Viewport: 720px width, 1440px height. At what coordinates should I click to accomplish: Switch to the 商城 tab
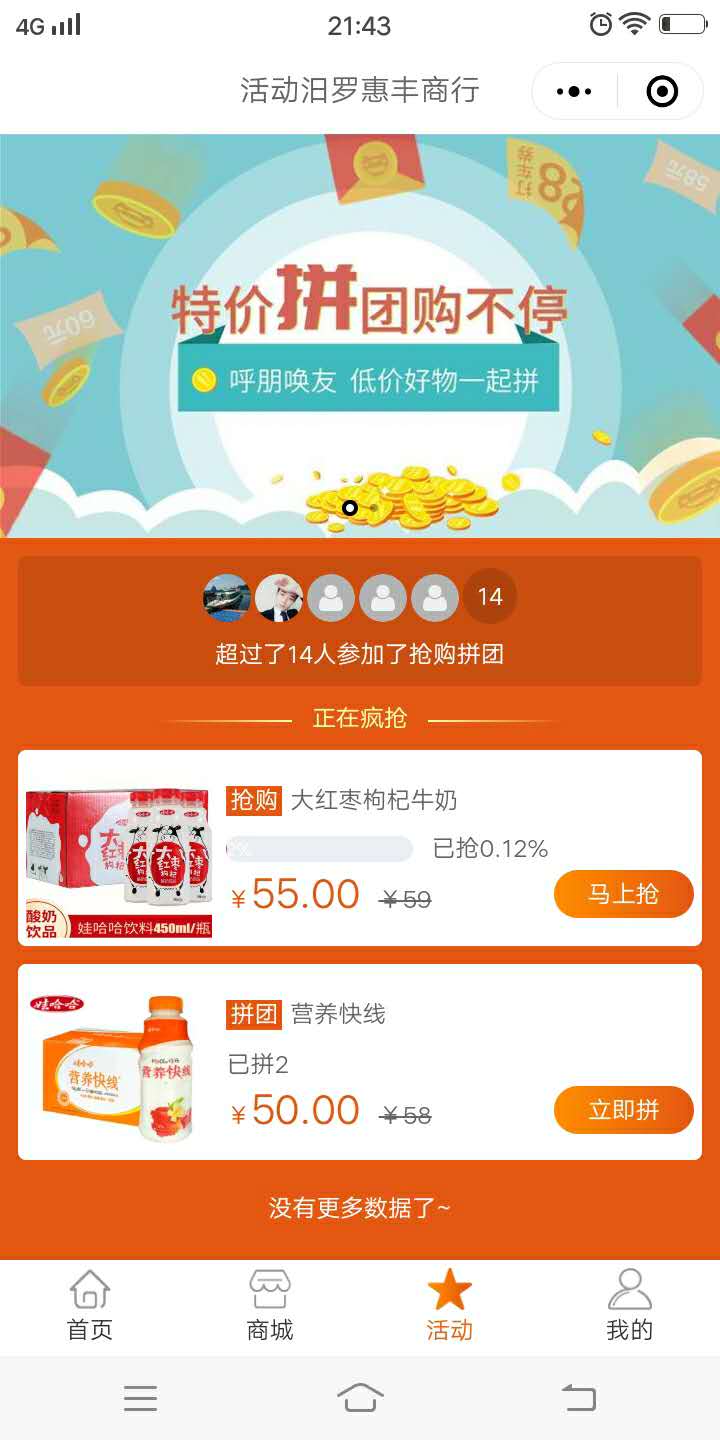[270, 1305]
